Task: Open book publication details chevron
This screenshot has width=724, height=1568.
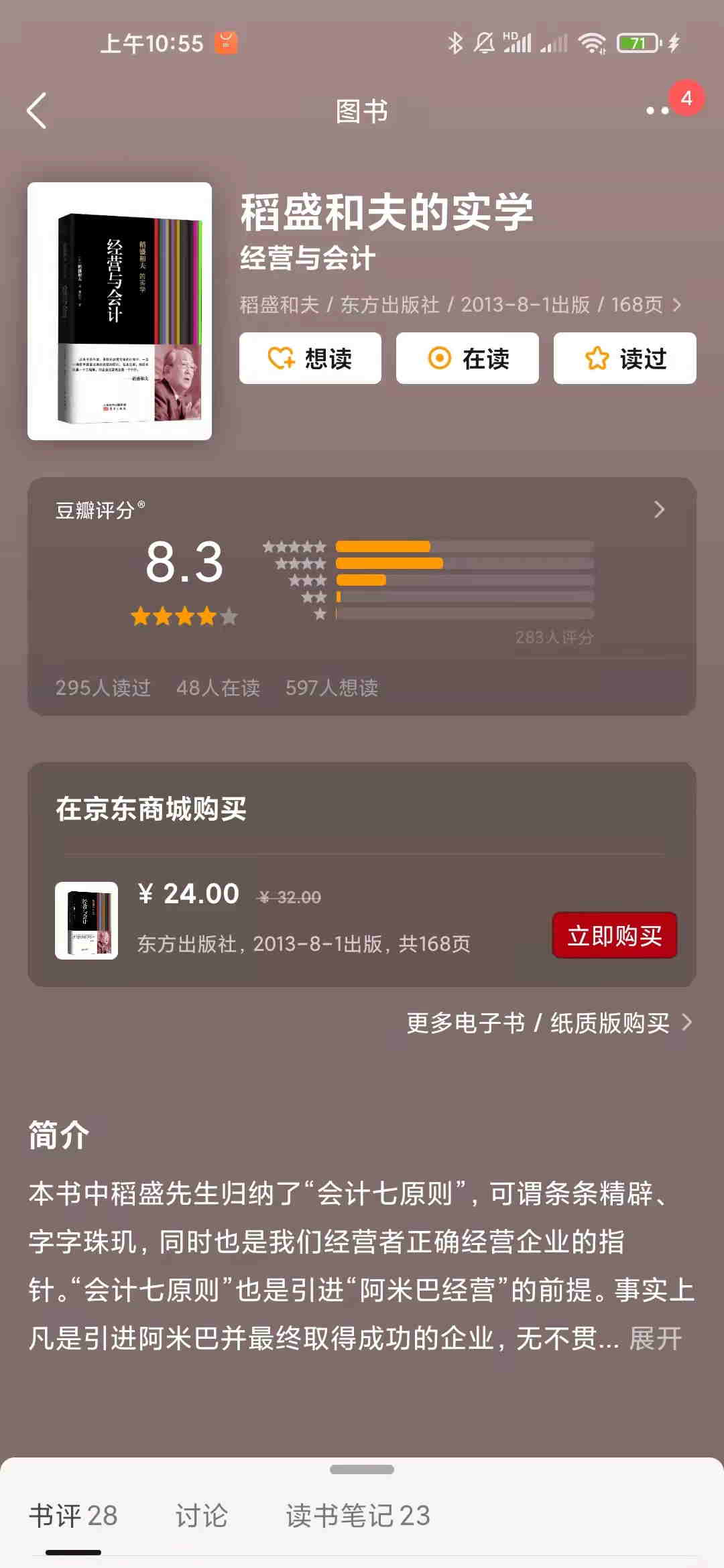Action: (x=677, y=306)
